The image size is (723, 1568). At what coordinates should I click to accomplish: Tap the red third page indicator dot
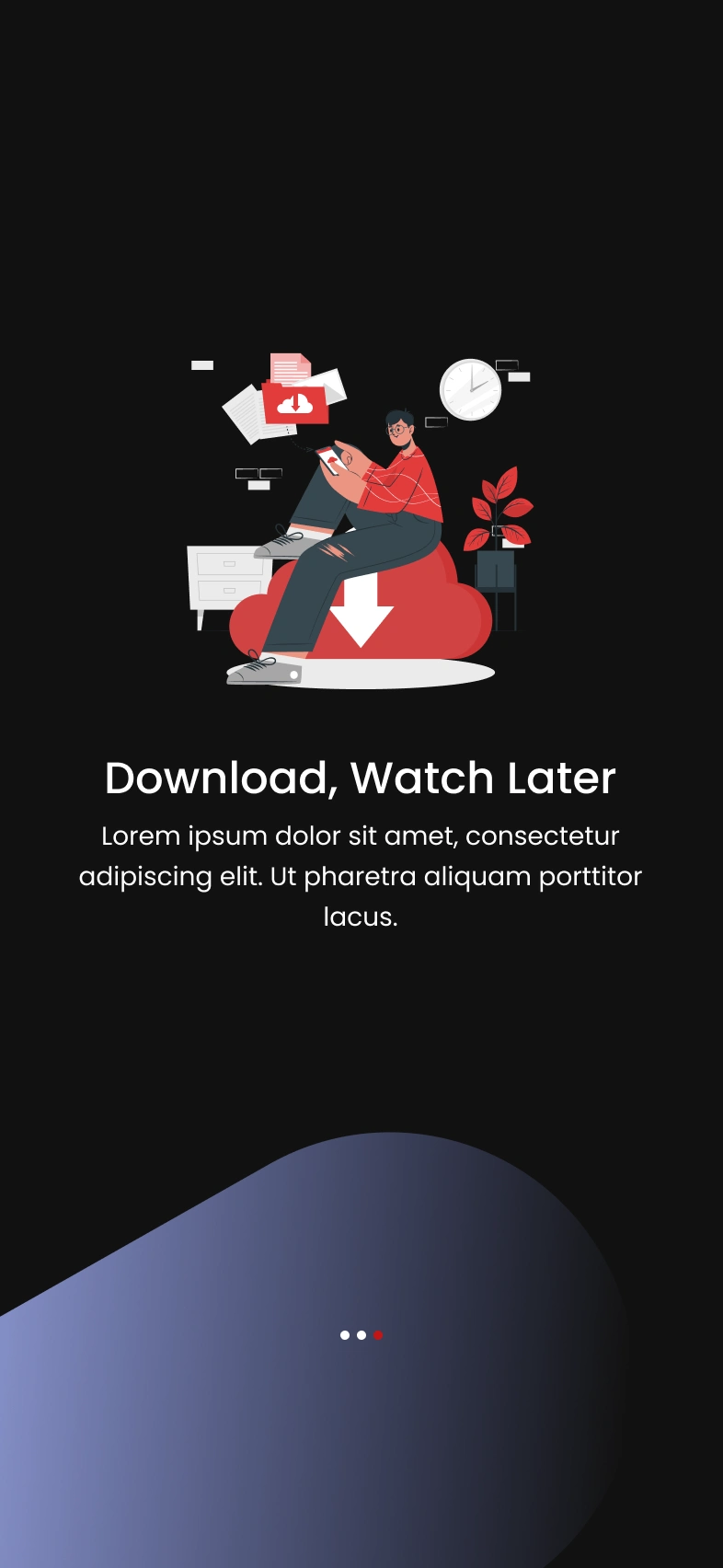[378, 1335]
